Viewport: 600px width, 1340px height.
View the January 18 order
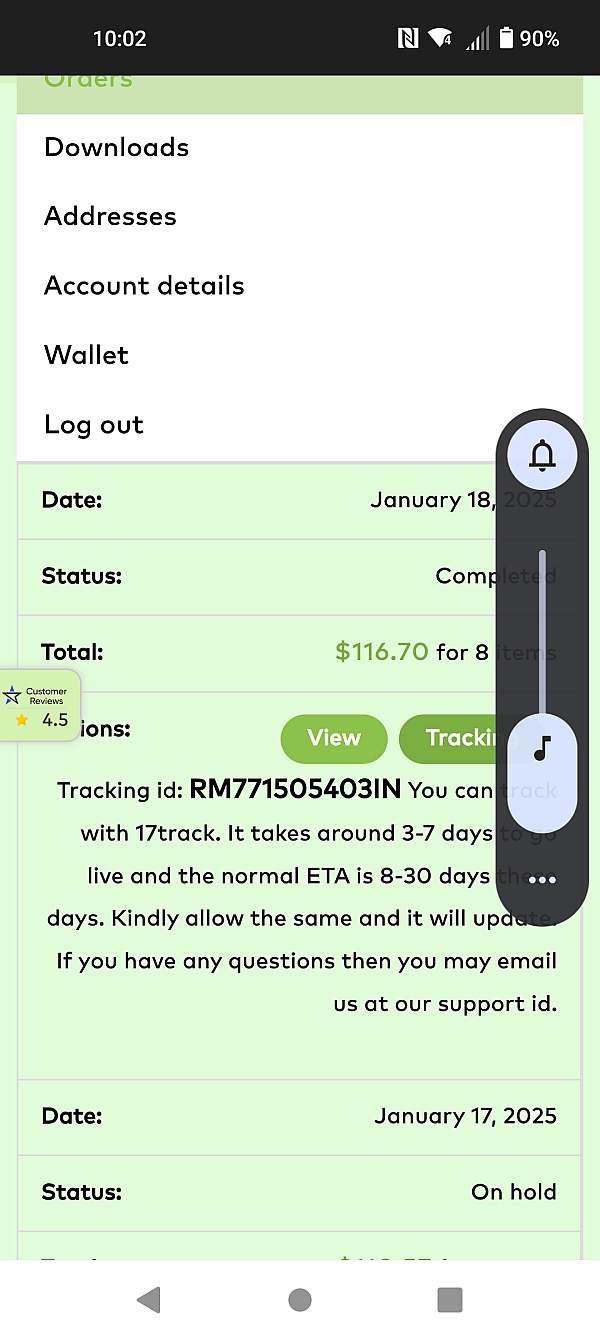click(333, 739)
